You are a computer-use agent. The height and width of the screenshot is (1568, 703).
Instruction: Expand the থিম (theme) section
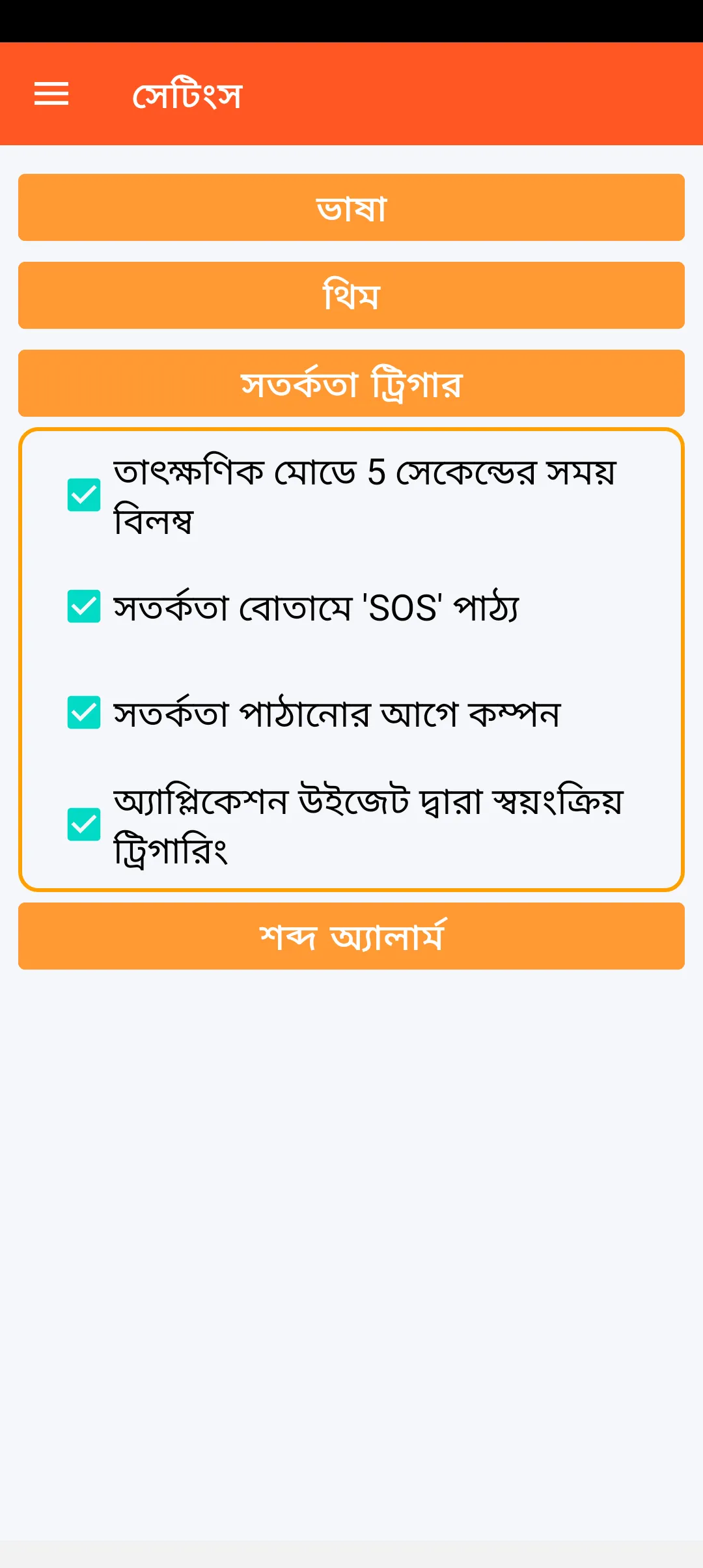click(351, 296)
